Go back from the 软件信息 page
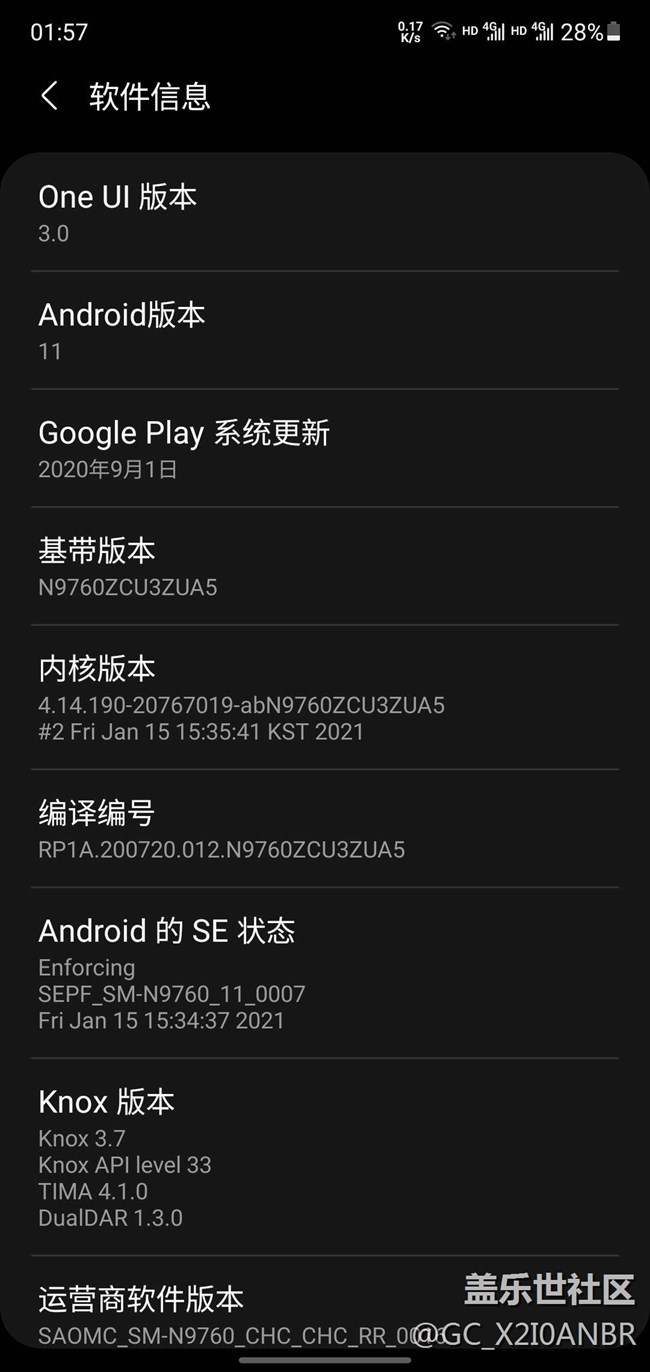 point(49,96)
